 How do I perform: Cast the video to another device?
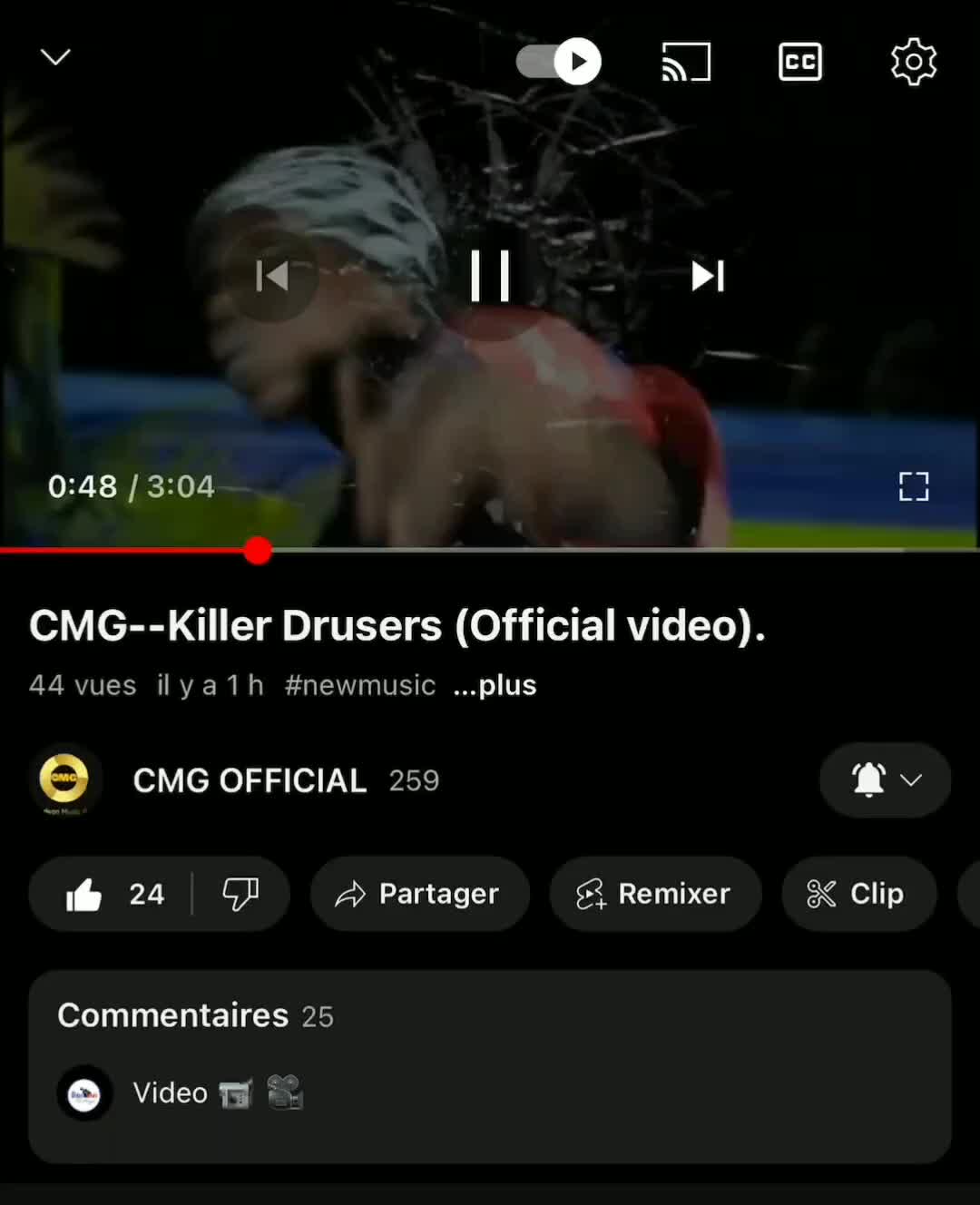point(686,62)
